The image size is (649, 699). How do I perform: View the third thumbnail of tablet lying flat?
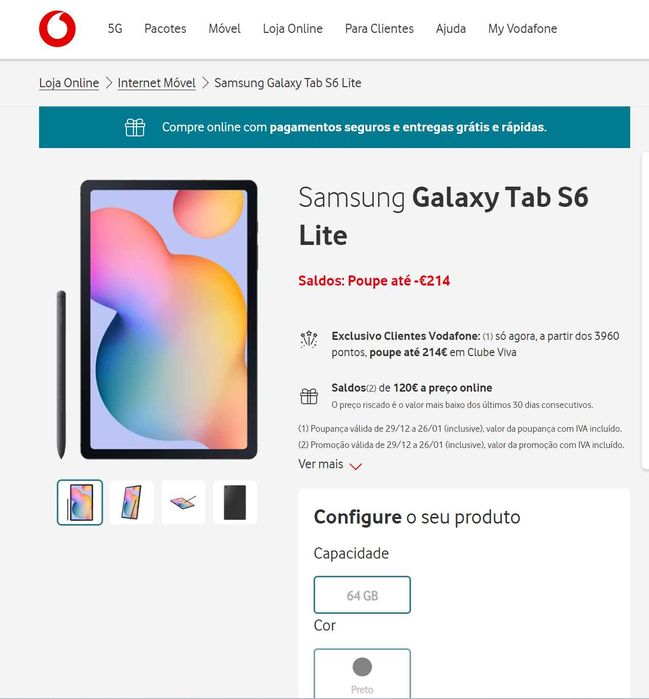(x=183, y=502)
